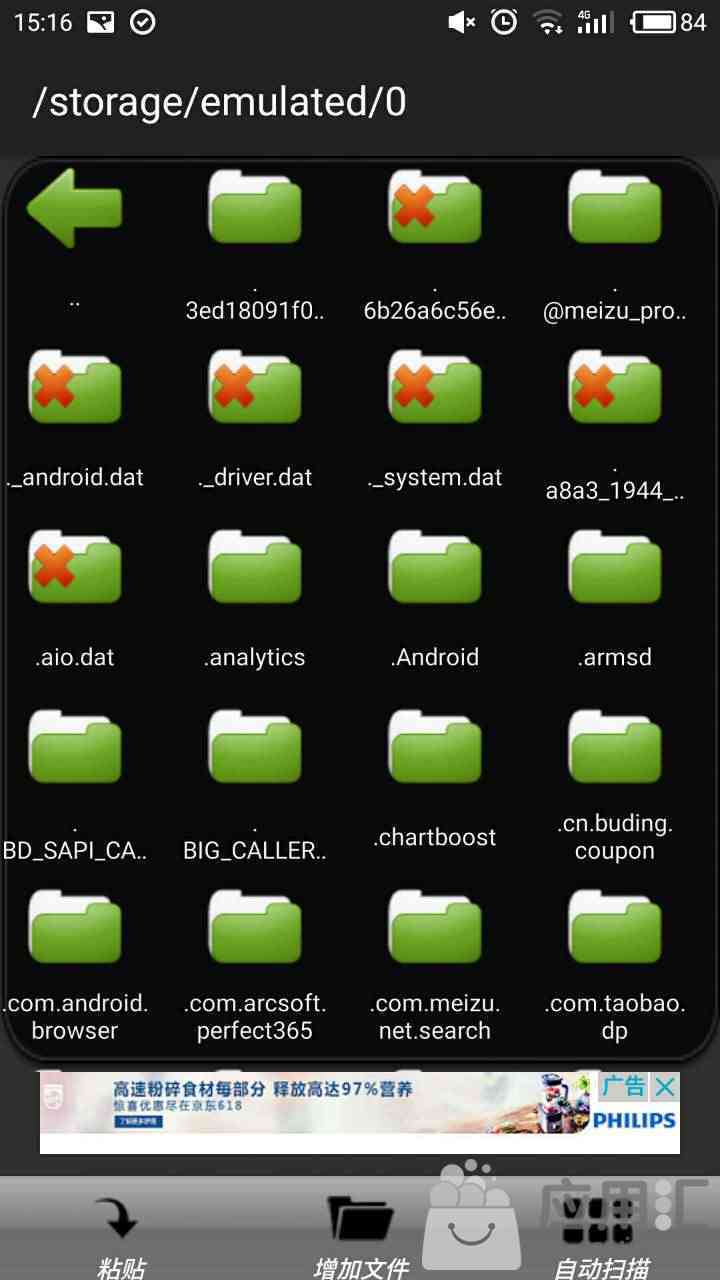Close the Philips ad banner
This screenshot has width=720, height=1280.
(x=665, y=1087)
